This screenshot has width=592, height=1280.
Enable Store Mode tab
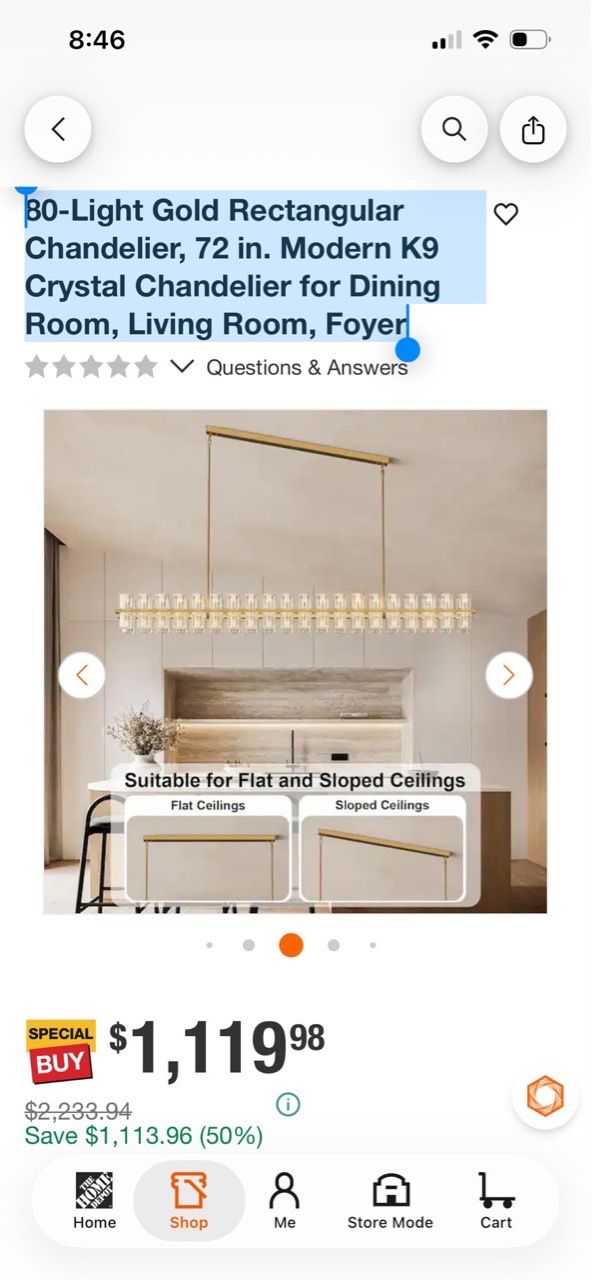390,1200
